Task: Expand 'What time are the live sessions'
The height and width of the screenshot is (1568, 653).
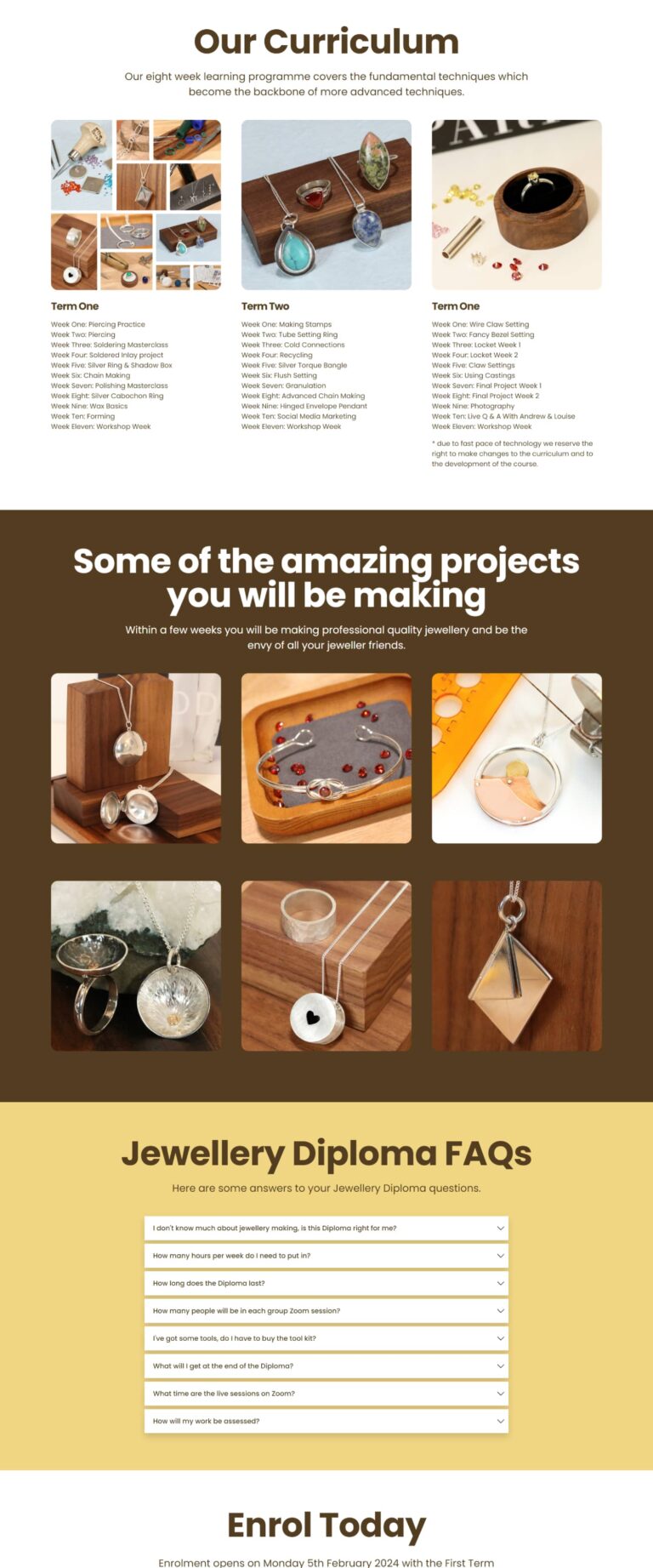Action: pyautogui.click(x=326, y=1394)
